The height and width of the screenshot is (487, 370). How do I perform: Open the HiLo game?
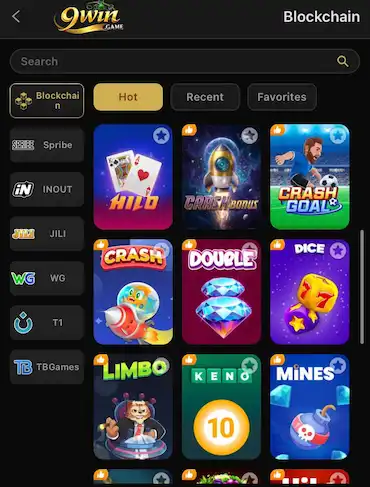pyautogui.click(x=133, y=177)
